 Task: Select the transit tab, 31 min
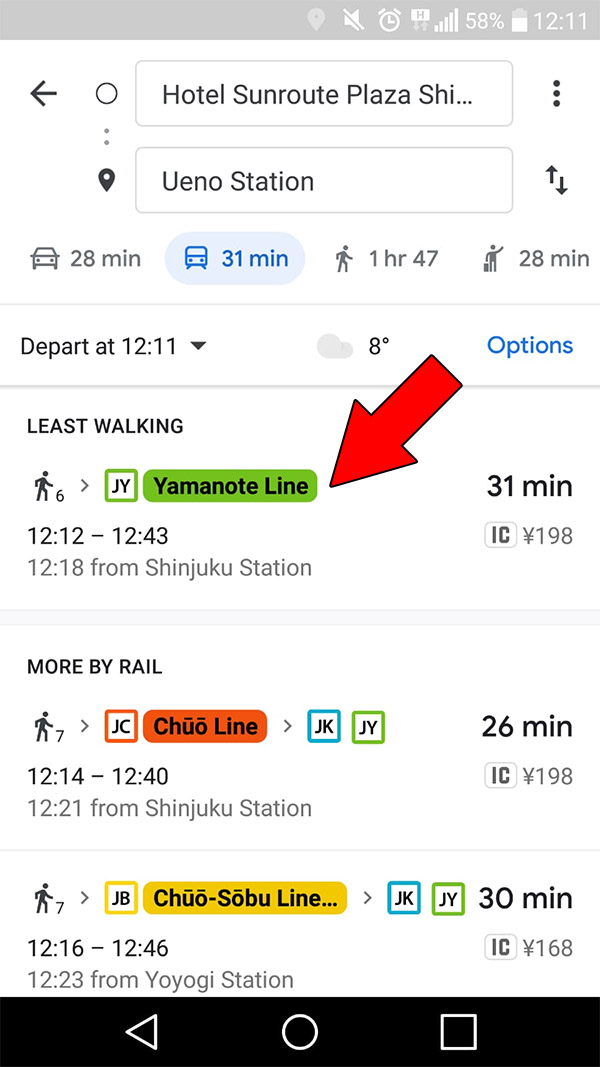pyautogui.click(x=235, y=259)
